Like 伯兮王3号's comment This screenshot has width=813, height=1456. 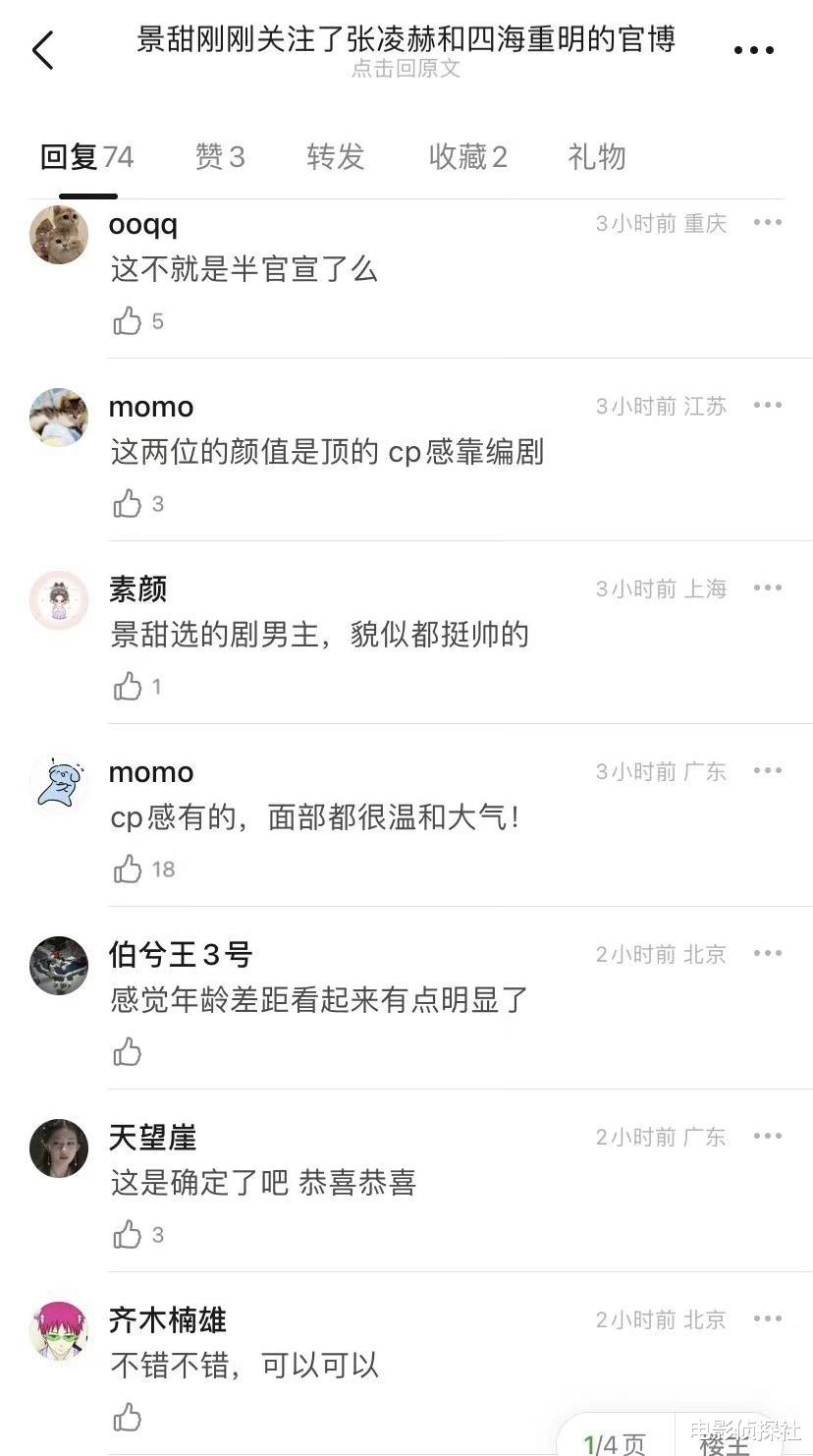coord(128,1052)
